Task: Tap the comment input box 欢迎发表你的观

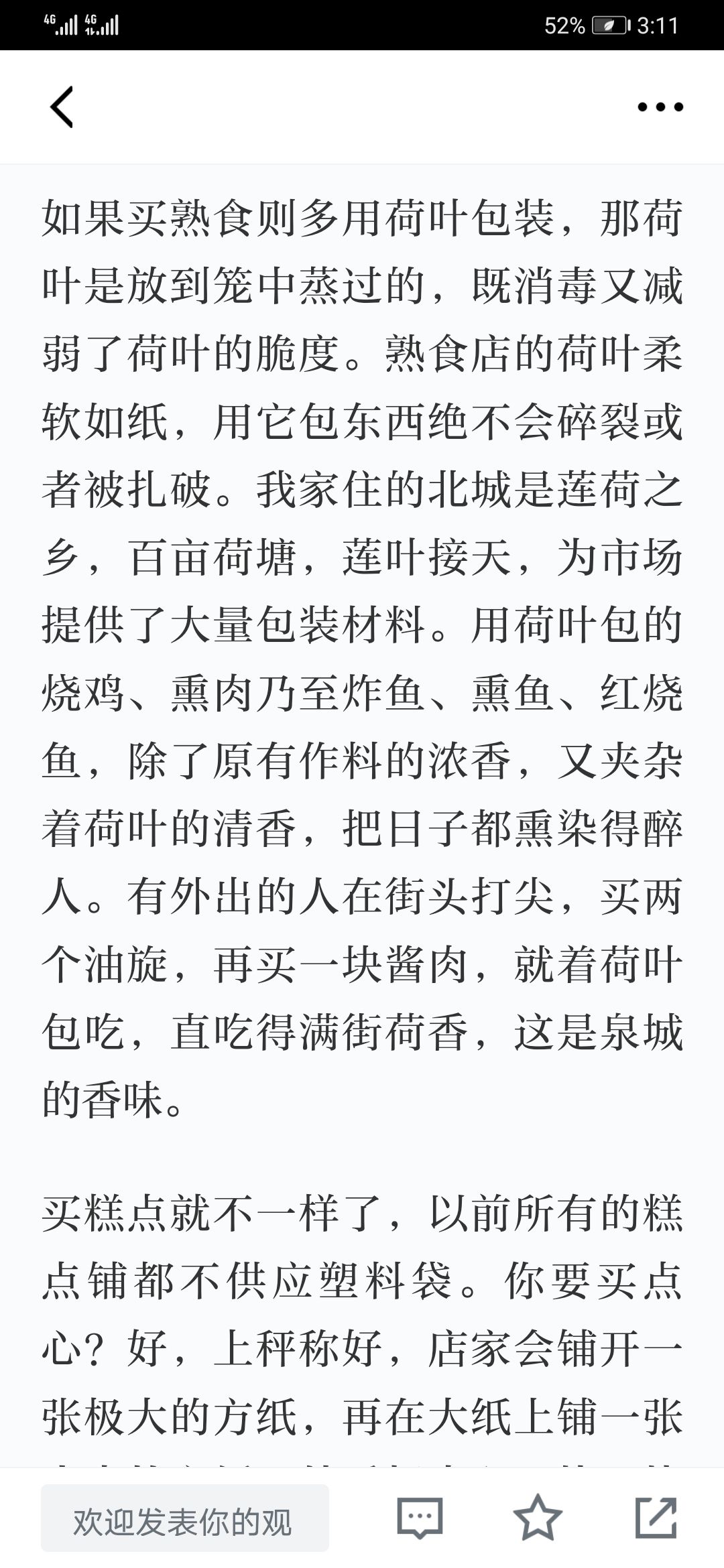Action: (185, 1518)
